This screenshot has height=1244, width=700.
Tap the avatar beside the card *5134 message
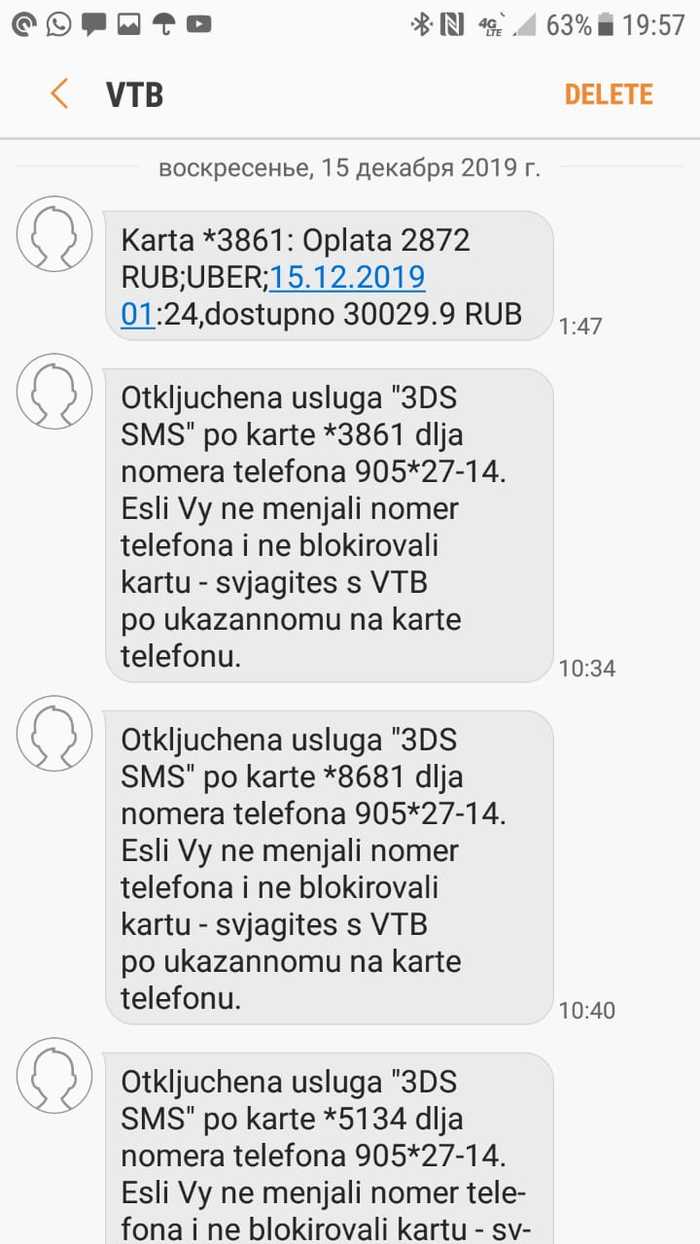(x=54, y=1075)
